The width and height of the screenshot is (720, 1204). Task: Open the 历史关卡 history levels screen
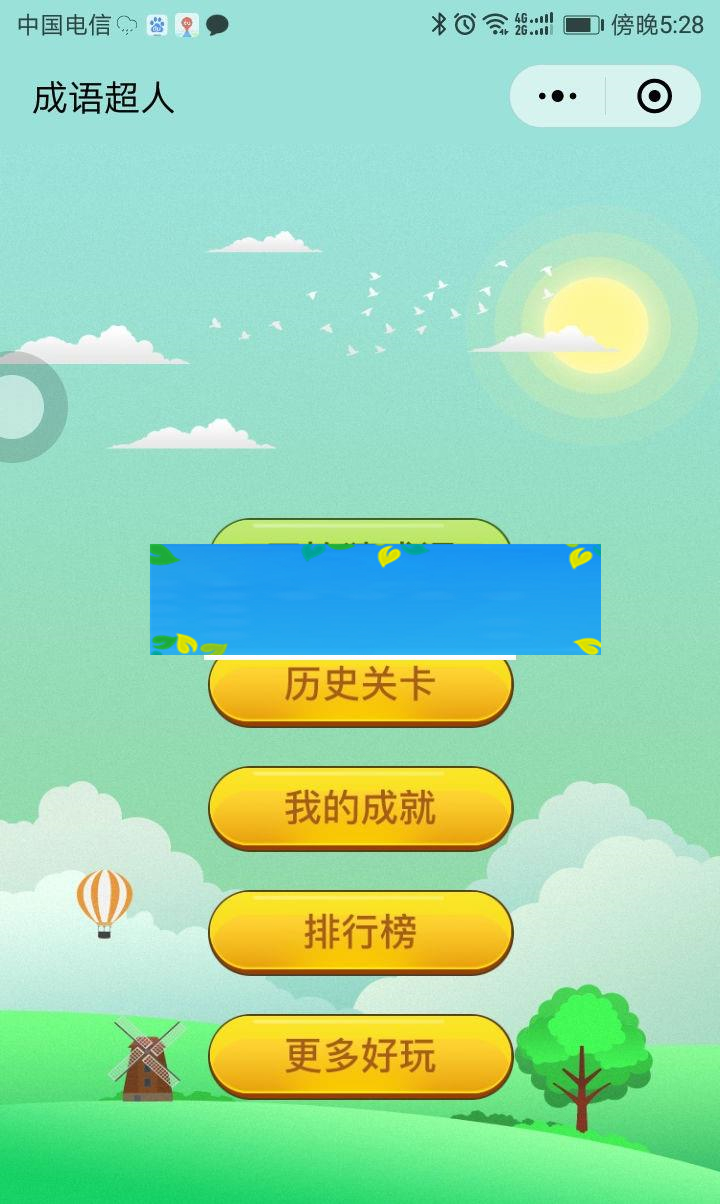click(x=360, y=684)
